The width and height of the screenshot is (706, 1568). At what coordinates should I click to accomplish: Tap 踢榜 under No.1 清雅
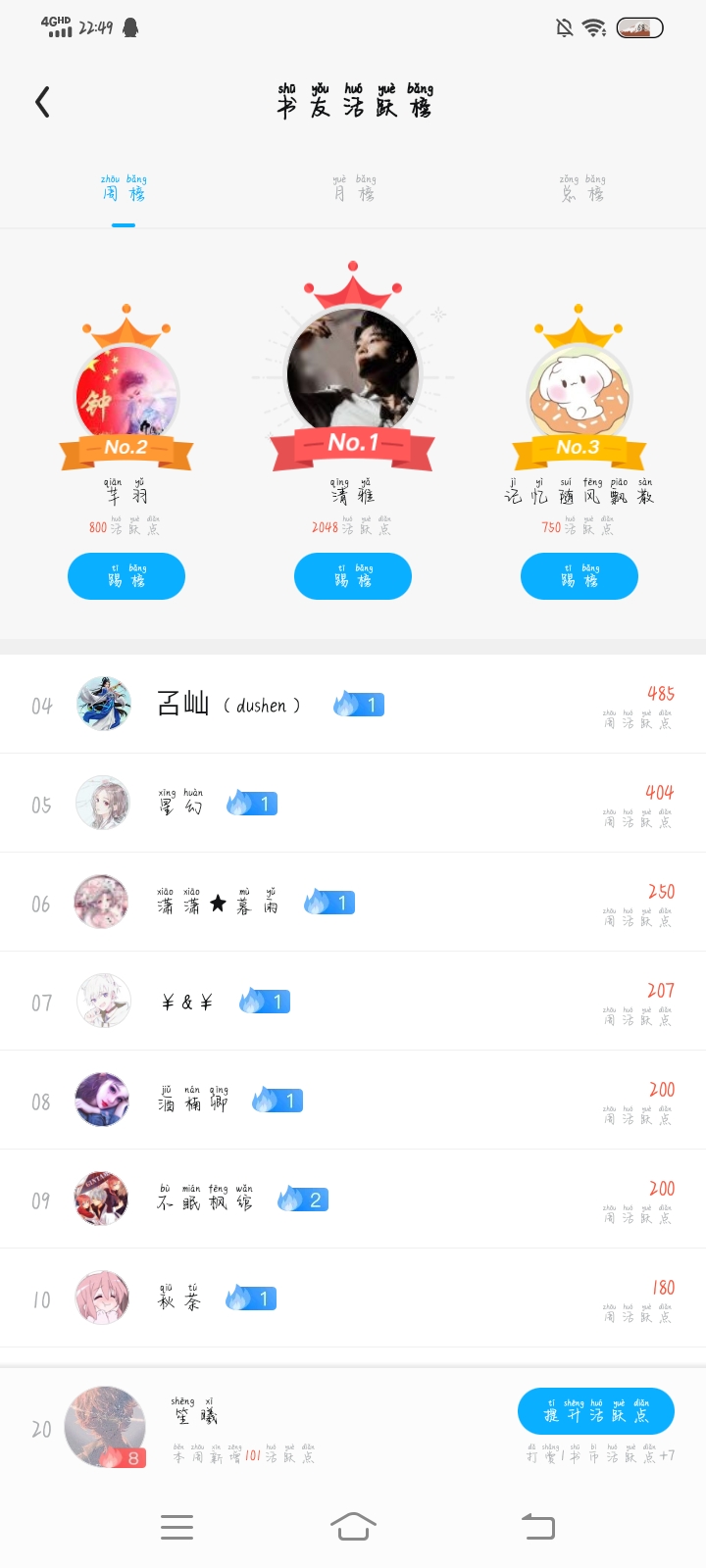[353, 576]
